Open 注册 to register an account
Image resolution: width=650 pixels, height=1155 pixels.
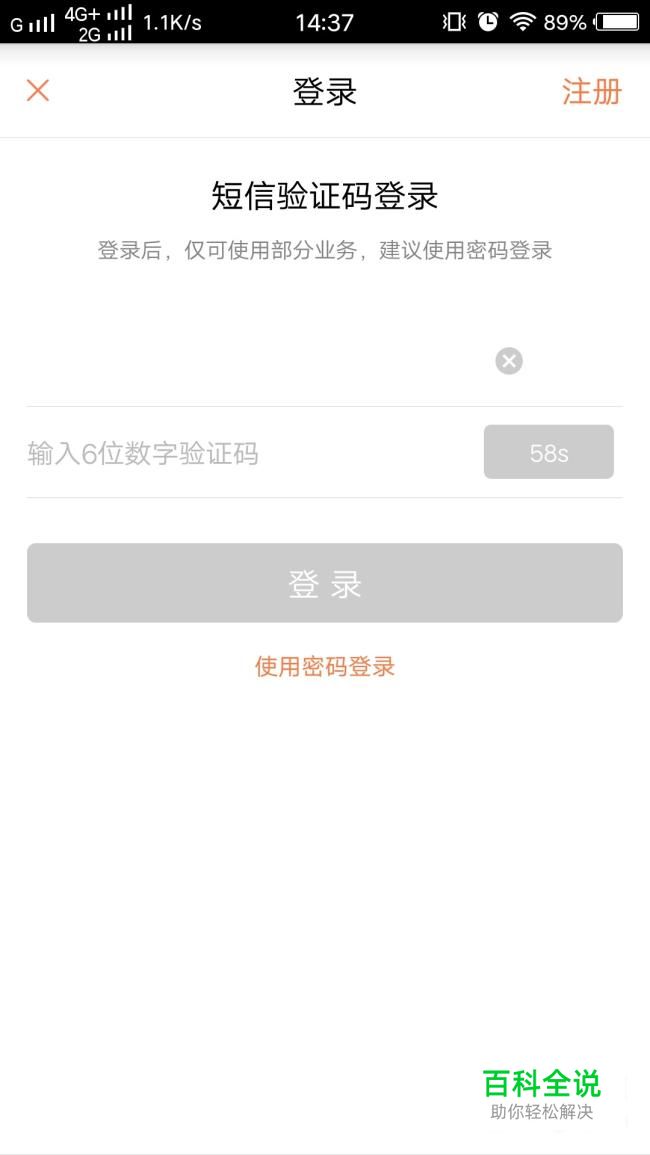[x=592, y=92]
